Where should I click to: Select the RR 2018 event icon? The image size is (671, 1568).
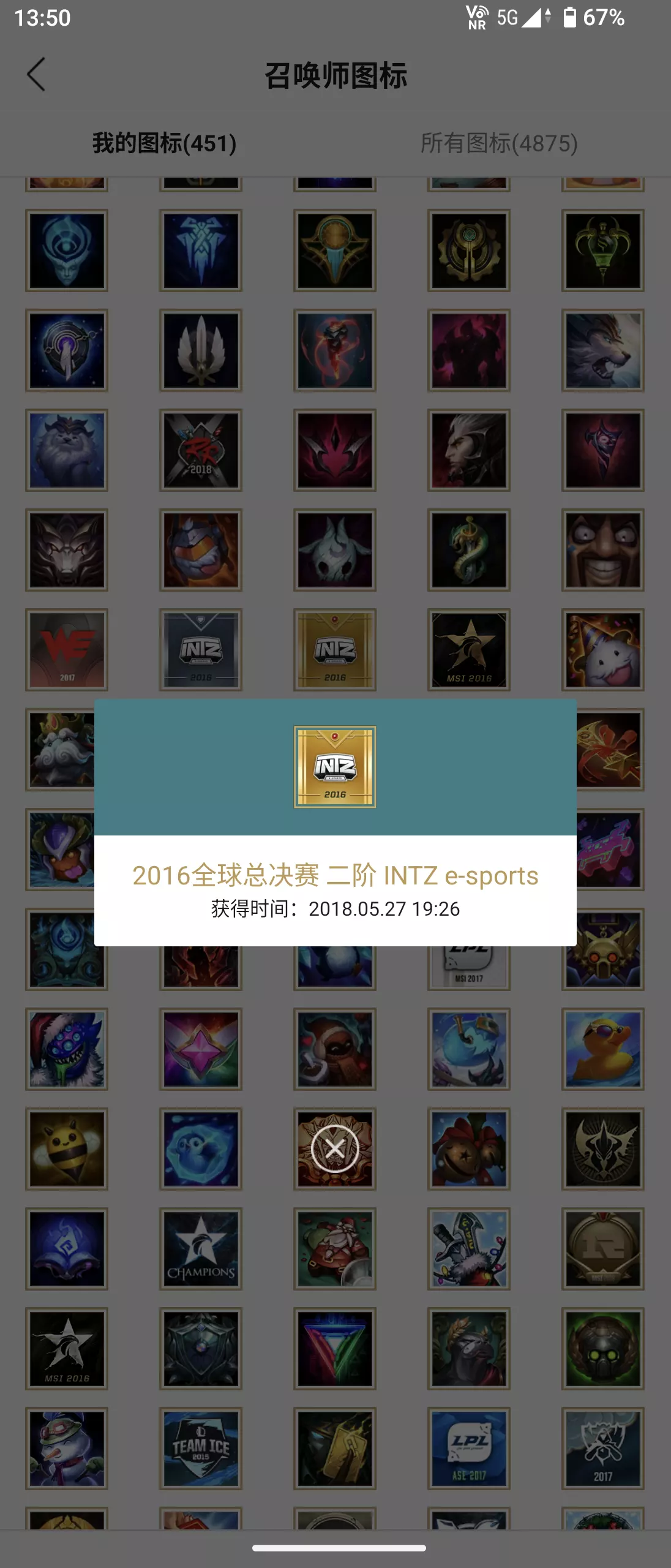(x=200, y=450)
